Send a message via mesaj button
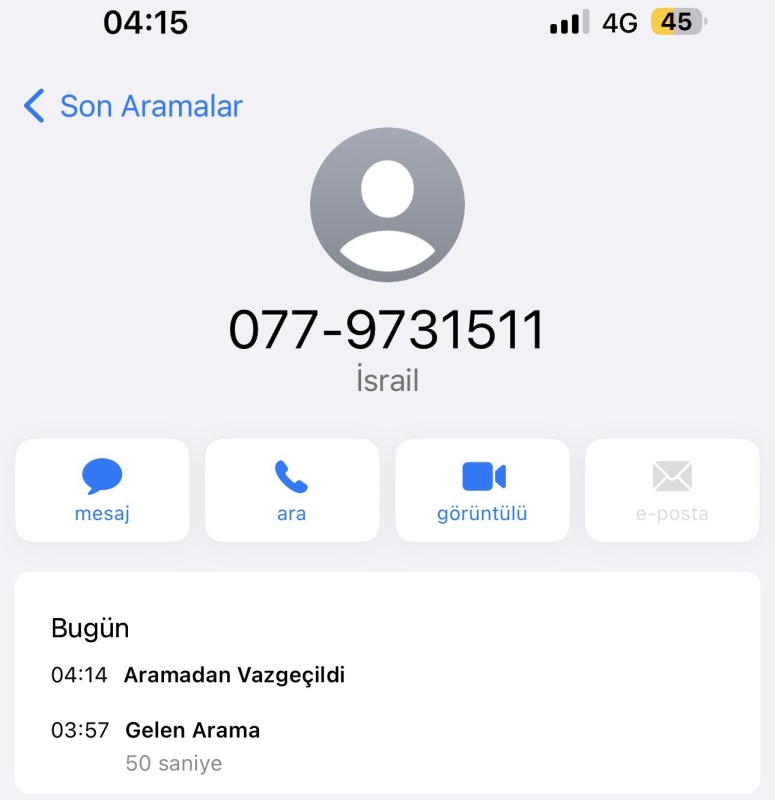The image size is (775, 800). pos(102,490)
